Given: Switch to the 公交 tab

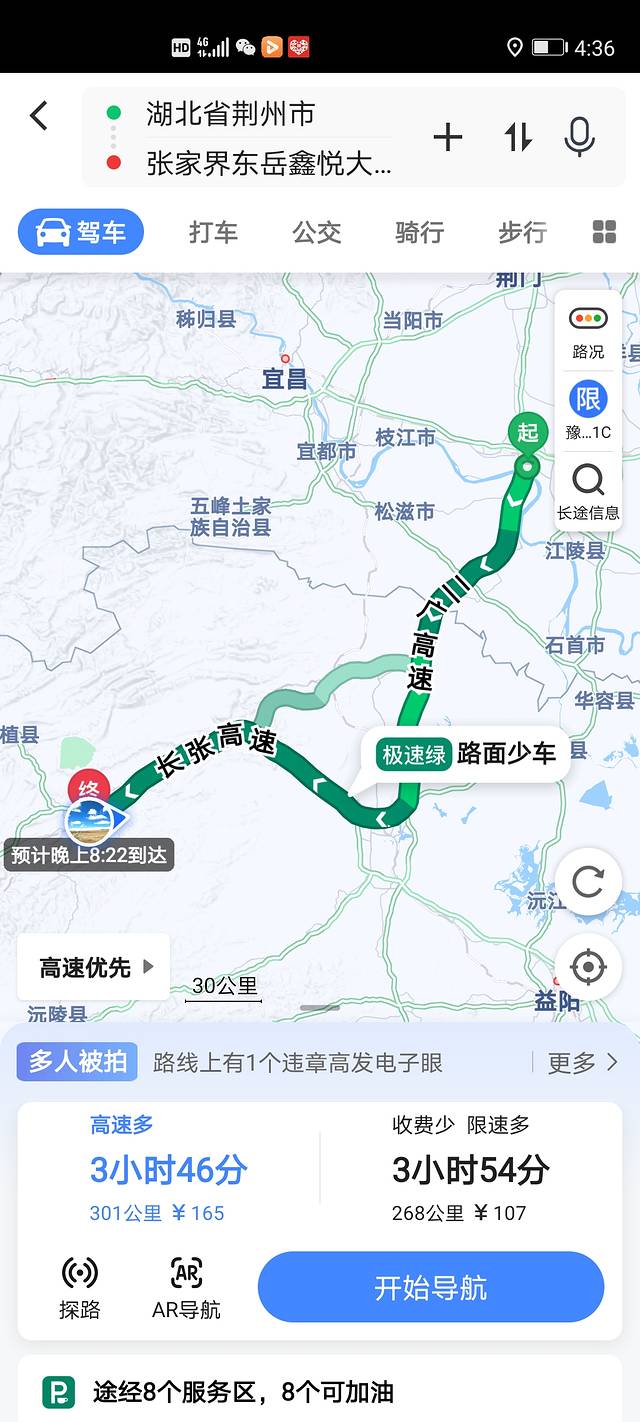Looking at the screenshot, I should pyautogui.click(x=317, y=233).
